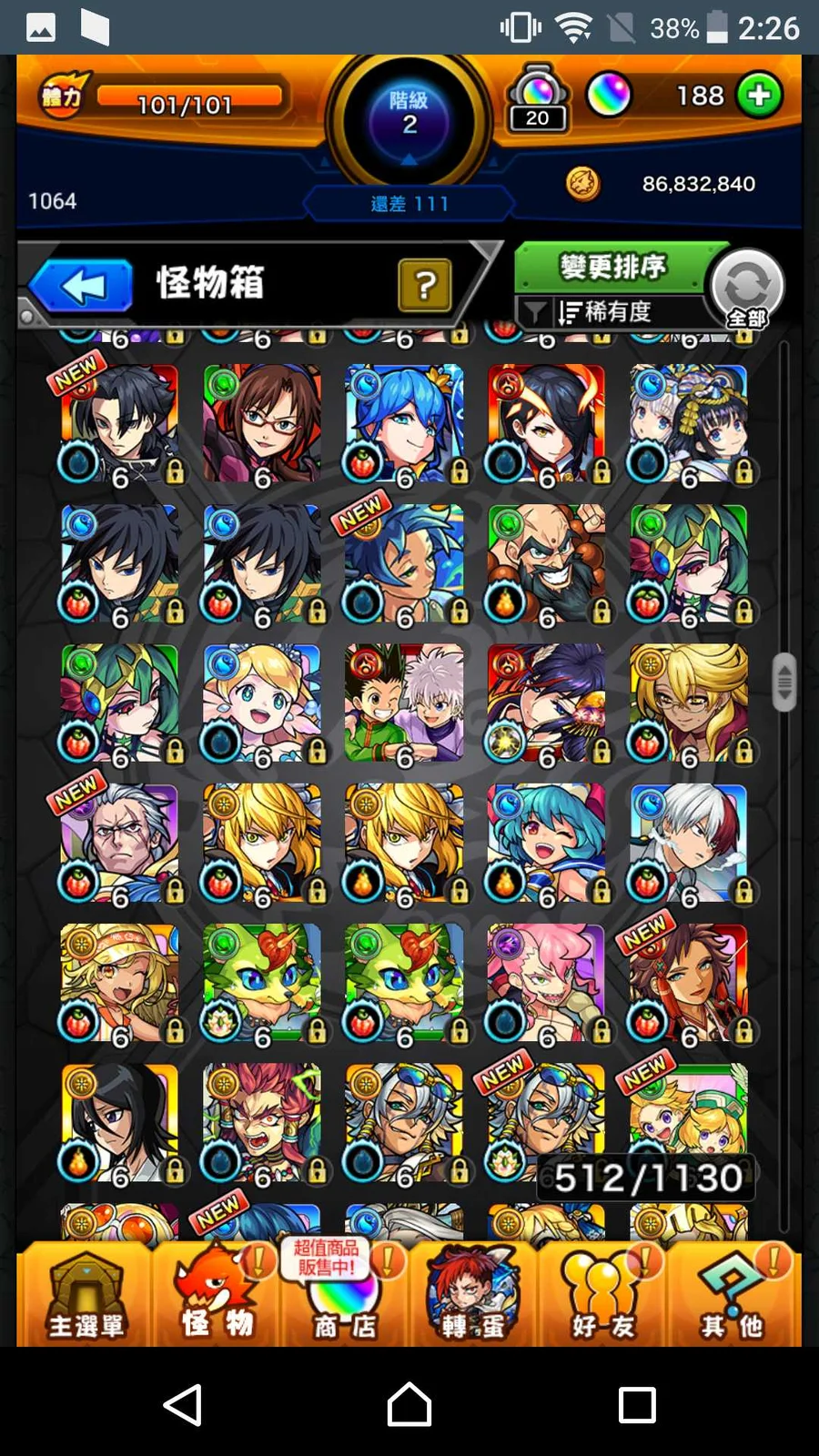Open the 商店 shop tab
Screen dimensions: 819x1456
(345, 1294)
